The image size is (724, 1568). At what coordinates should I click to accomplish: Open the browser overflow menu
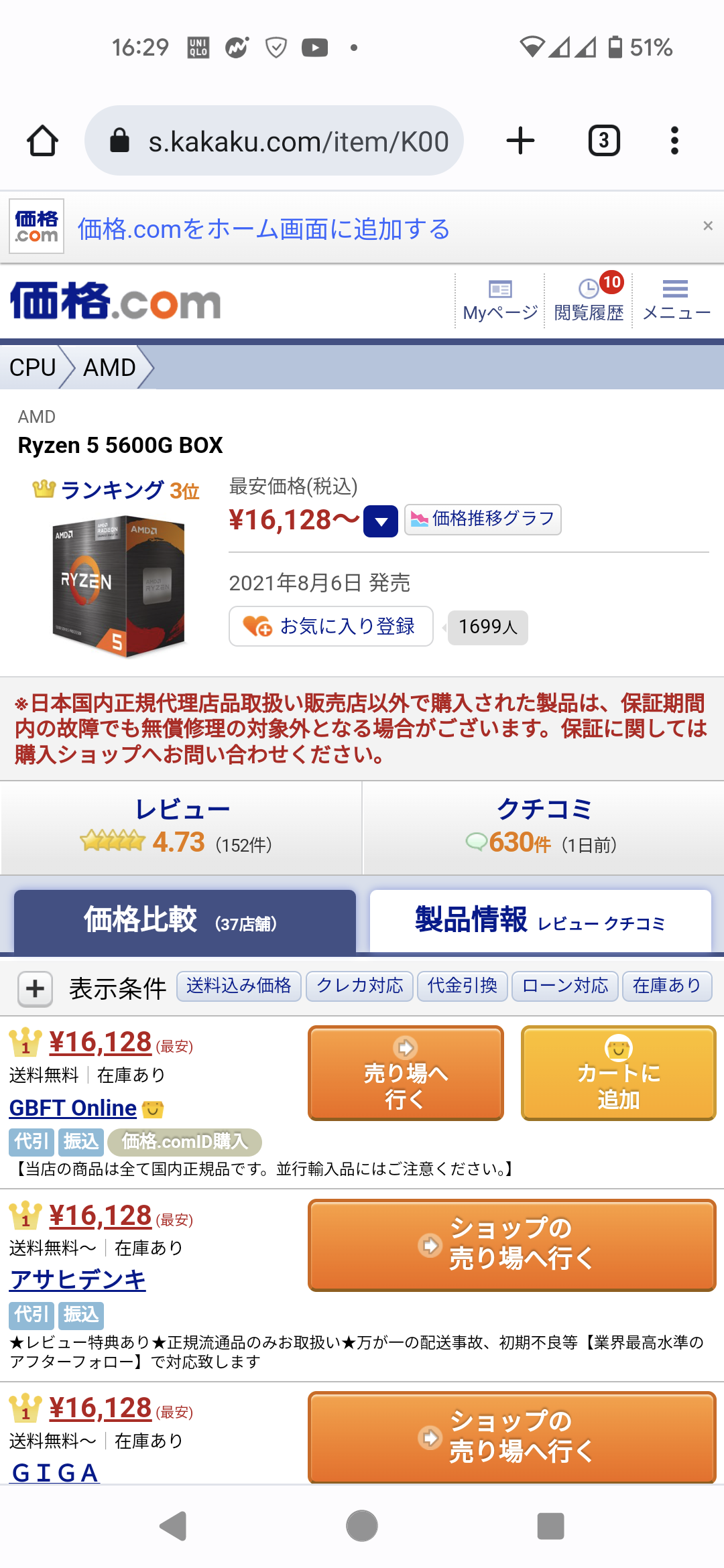pos(674,141)
